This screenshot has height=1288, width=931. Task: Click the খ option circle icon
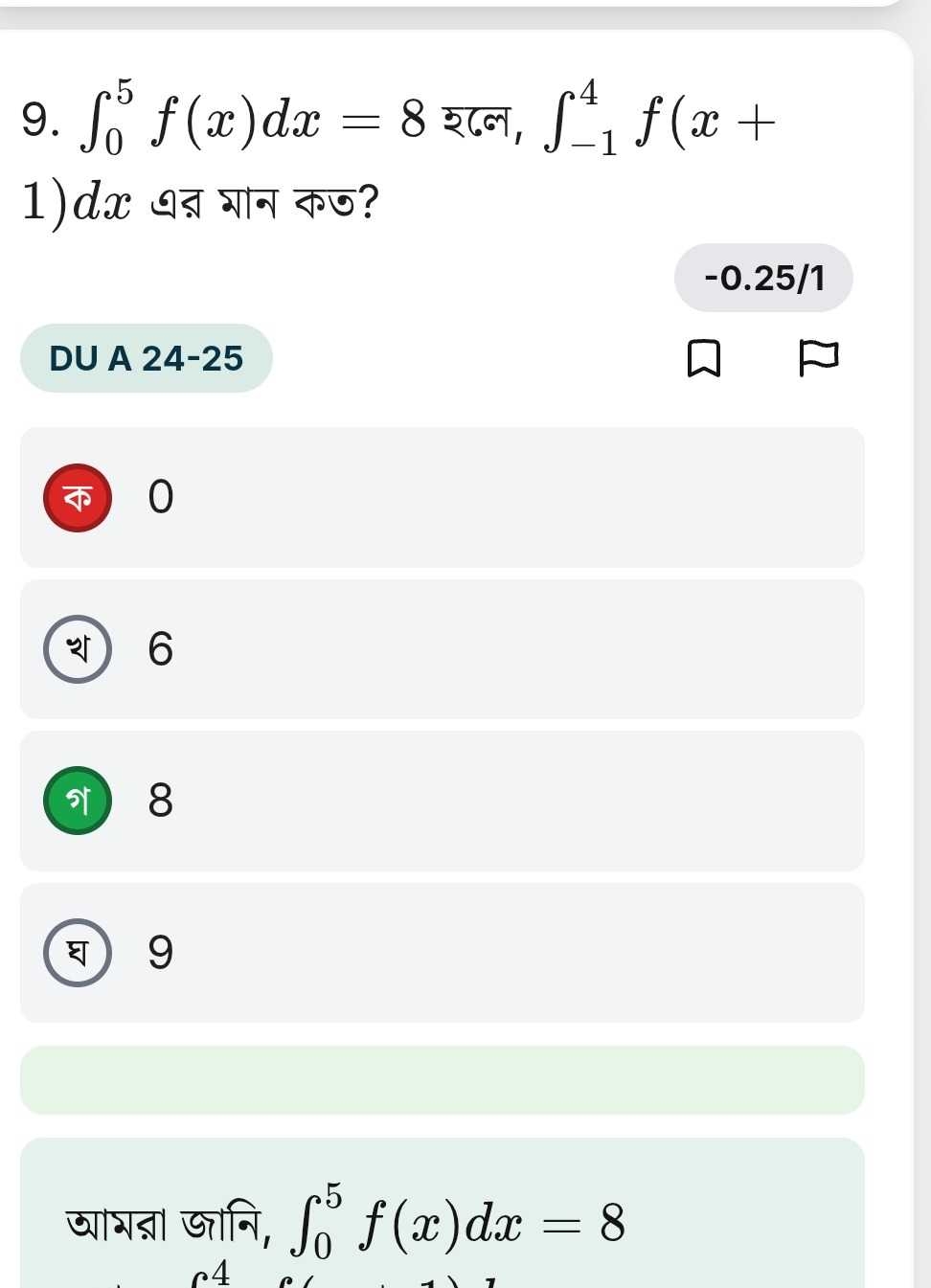78,649
